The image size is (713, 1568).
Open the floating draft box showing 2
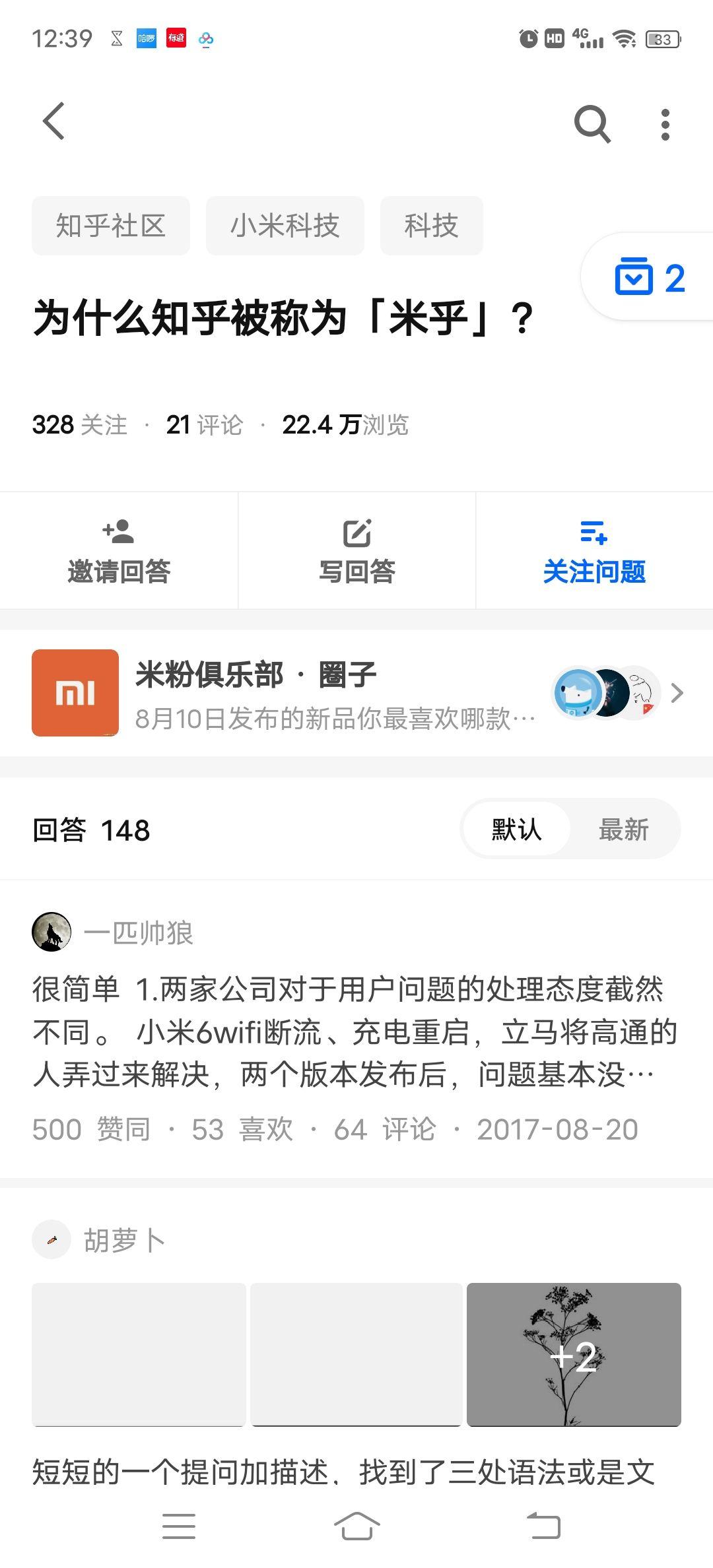click(x=650, y=278)
